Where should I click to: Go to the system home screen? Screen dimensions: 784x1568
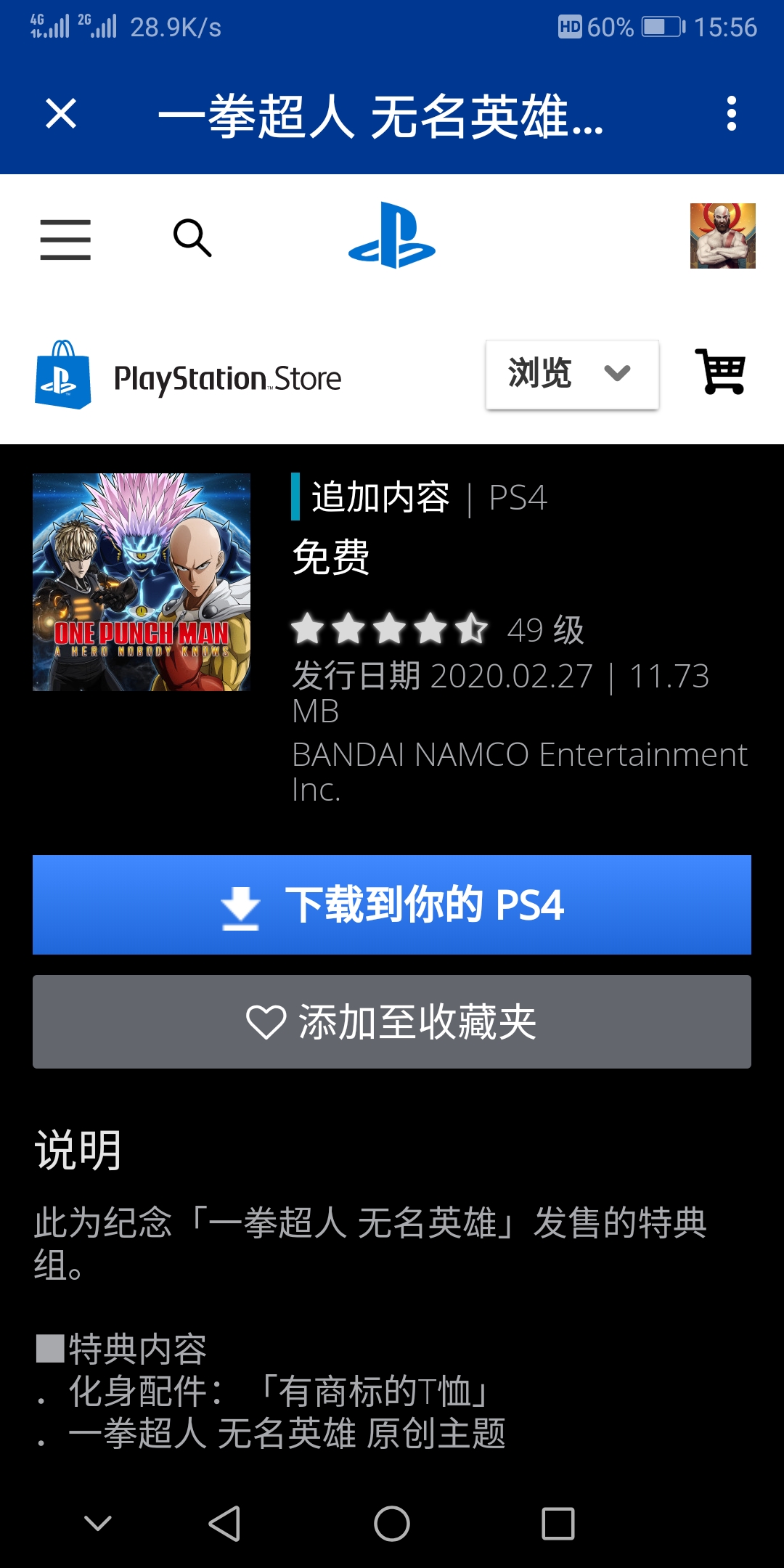point(392,1523)
